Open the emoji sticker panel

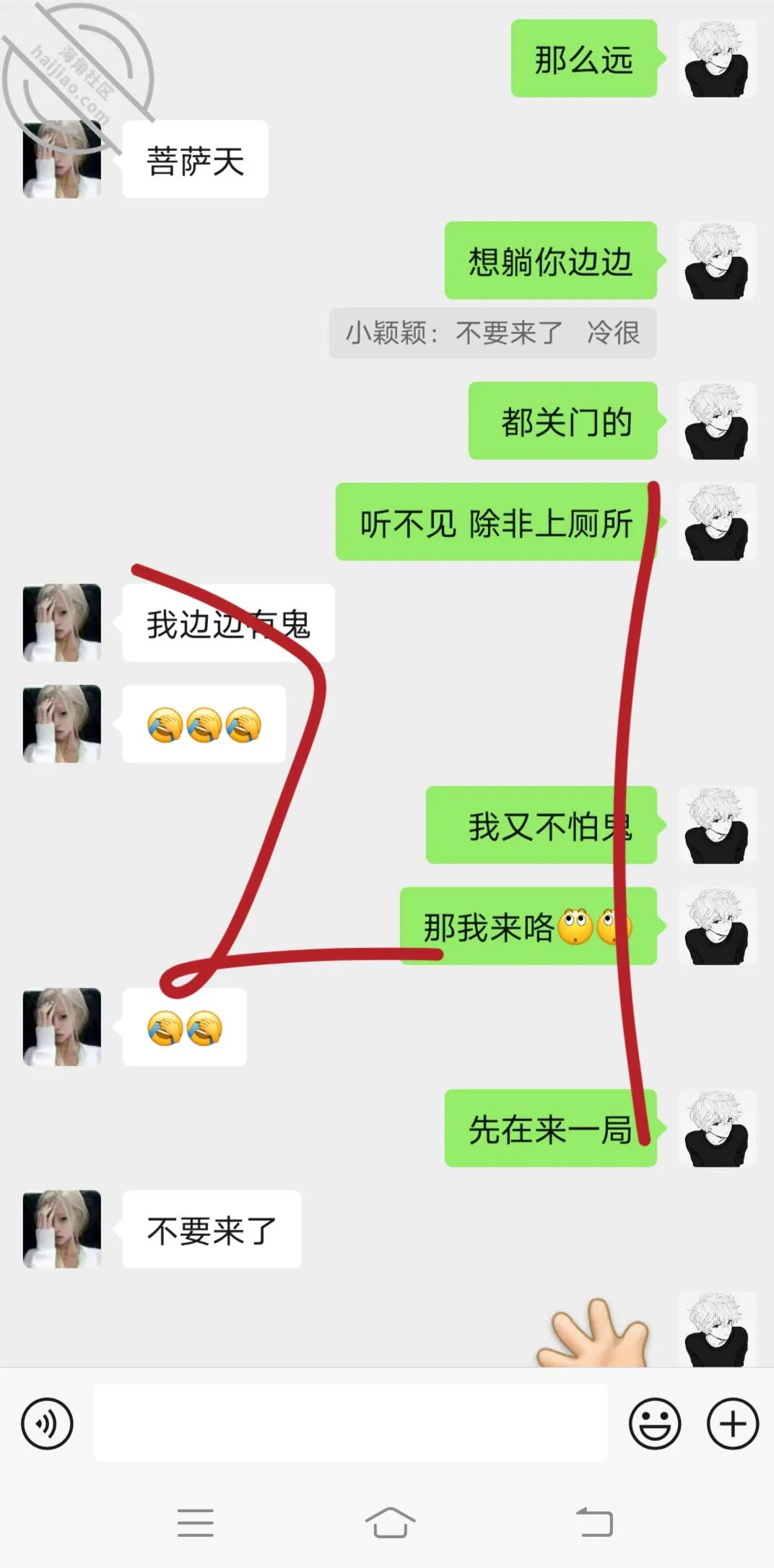(655, 1424)
